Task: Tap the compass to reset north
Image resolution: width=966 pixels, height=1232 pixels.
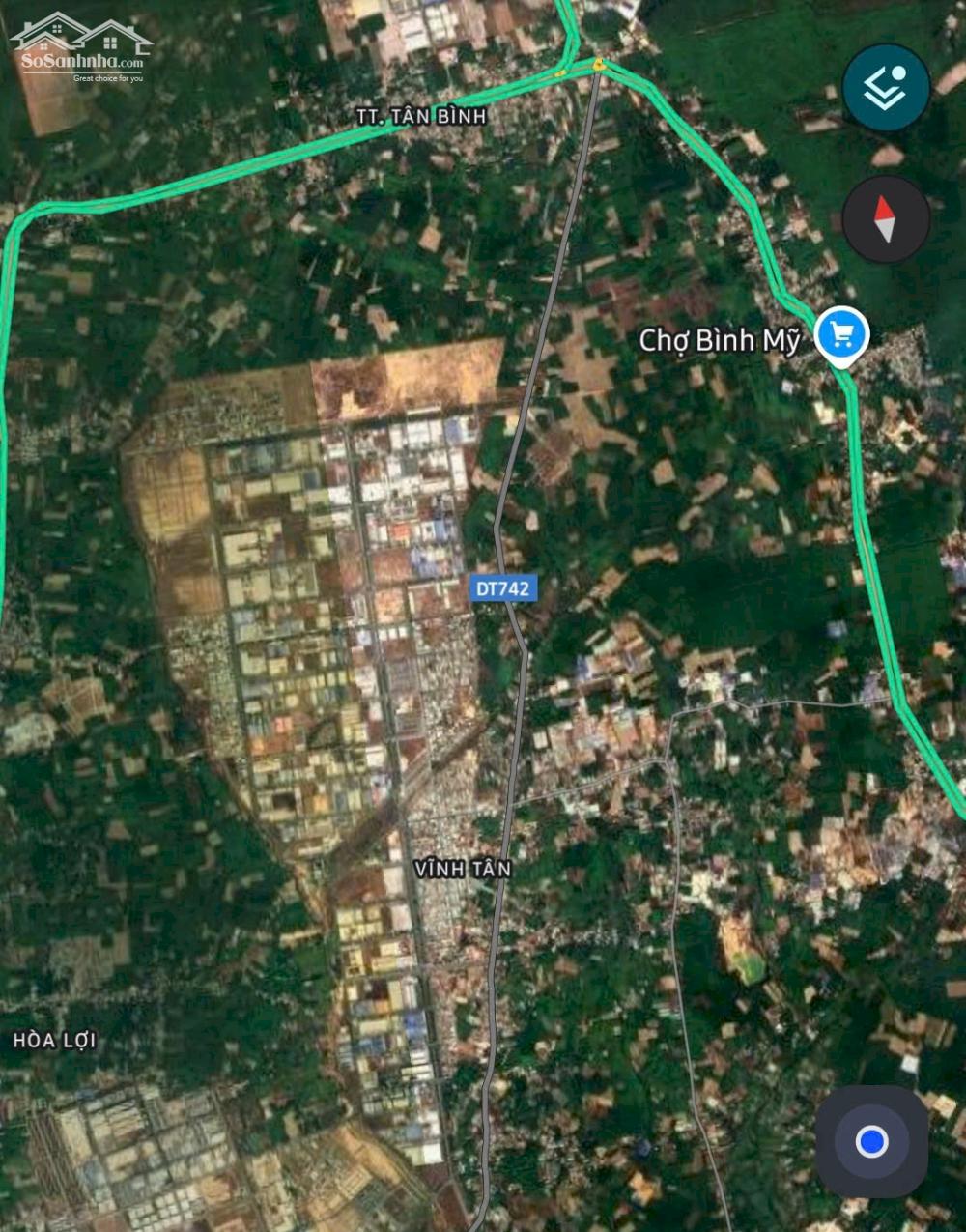Action: pos(886,219)
